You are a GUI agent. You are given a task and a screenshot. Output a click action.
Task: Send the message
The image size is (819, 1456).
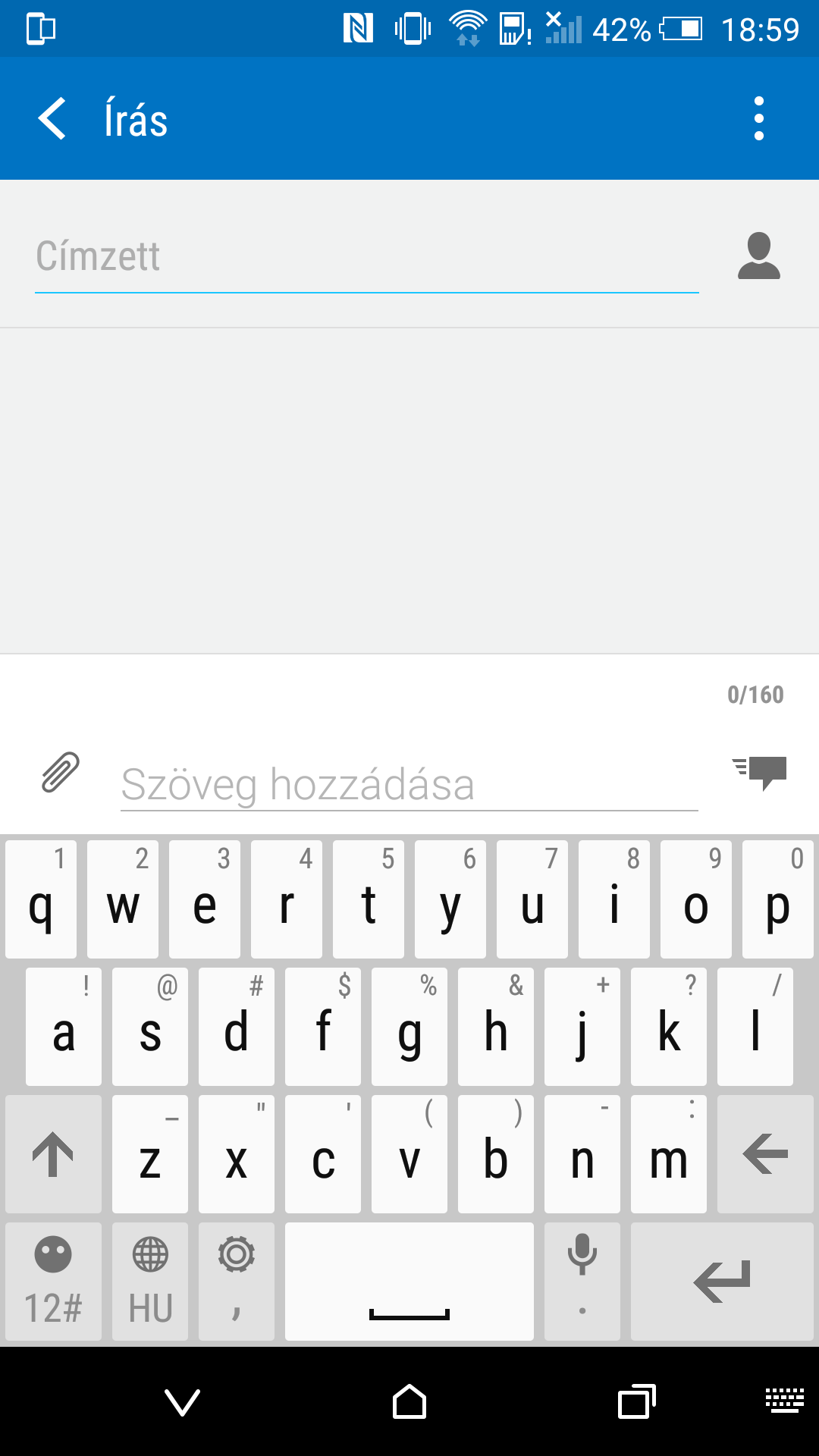760,773
